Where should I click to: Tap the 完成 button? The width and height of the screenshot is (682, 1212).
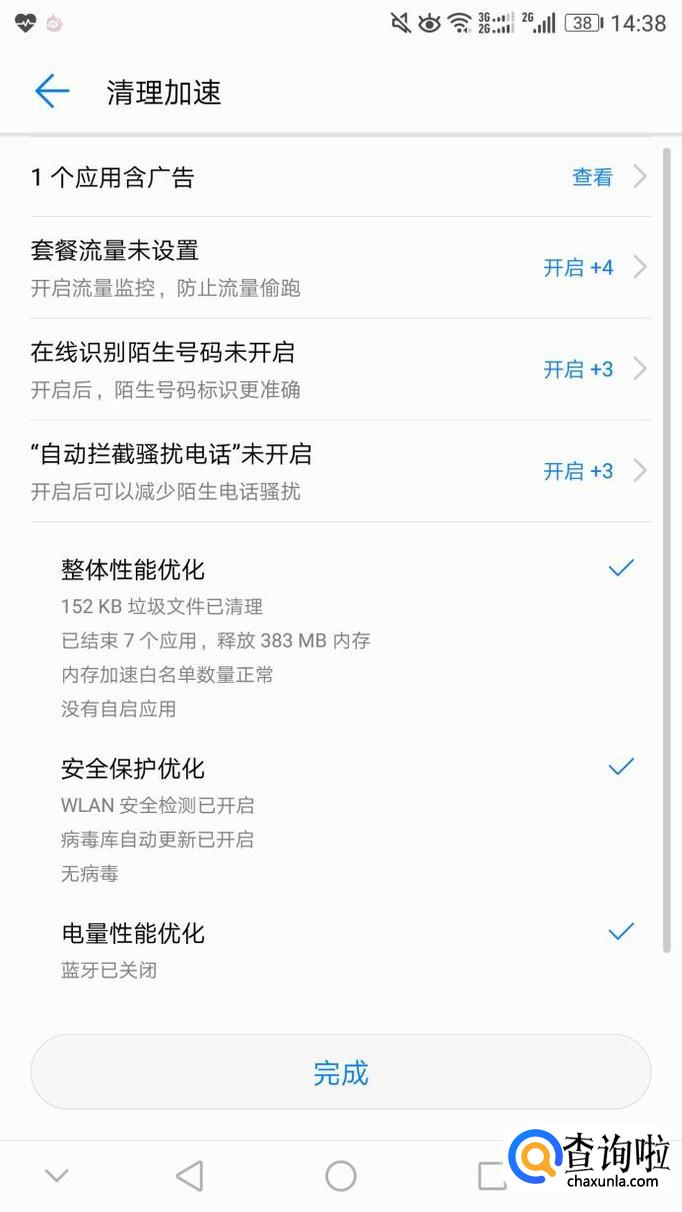[341, 1073]
